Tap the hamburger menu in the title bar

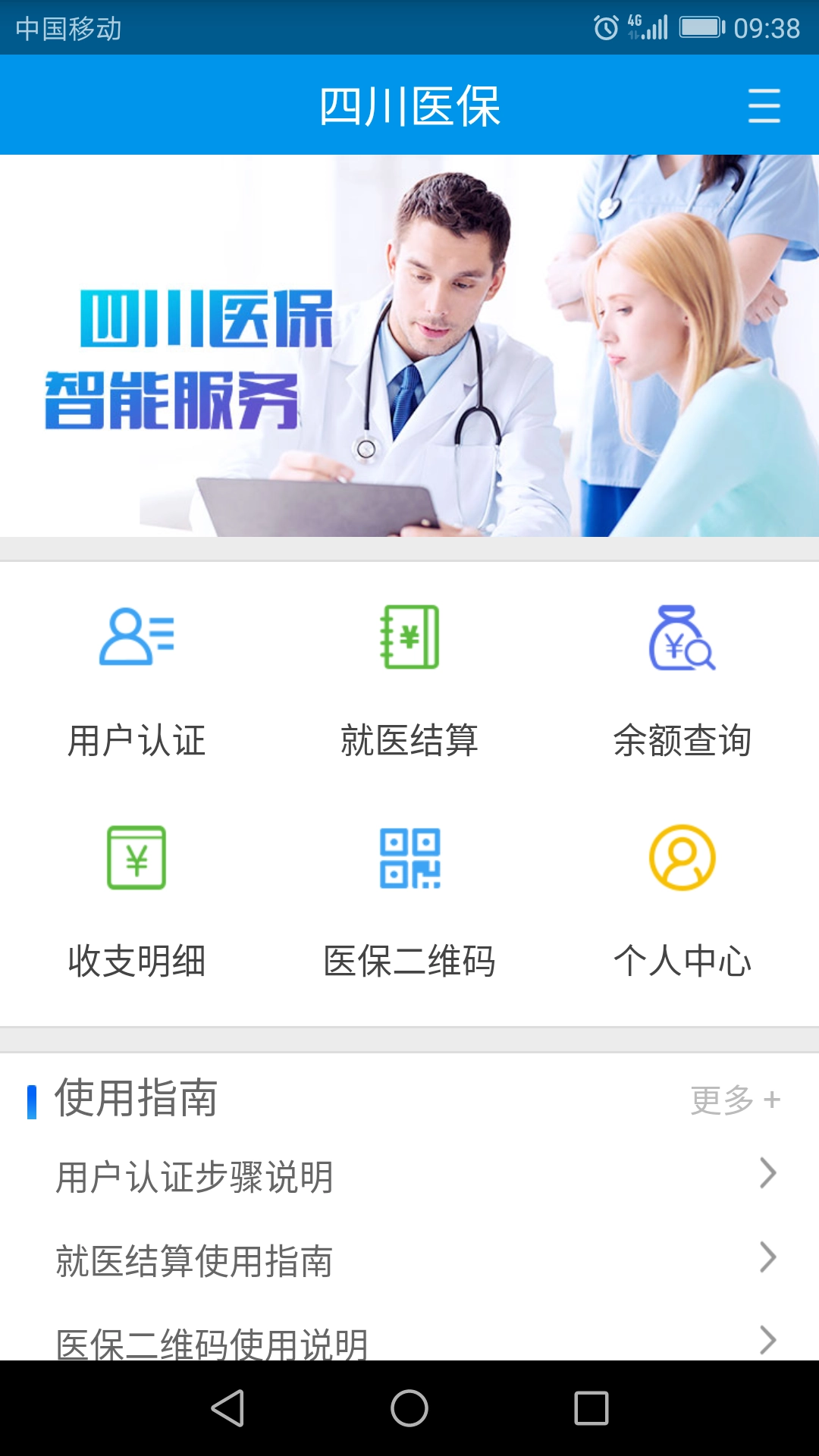(x=765, y=106)
